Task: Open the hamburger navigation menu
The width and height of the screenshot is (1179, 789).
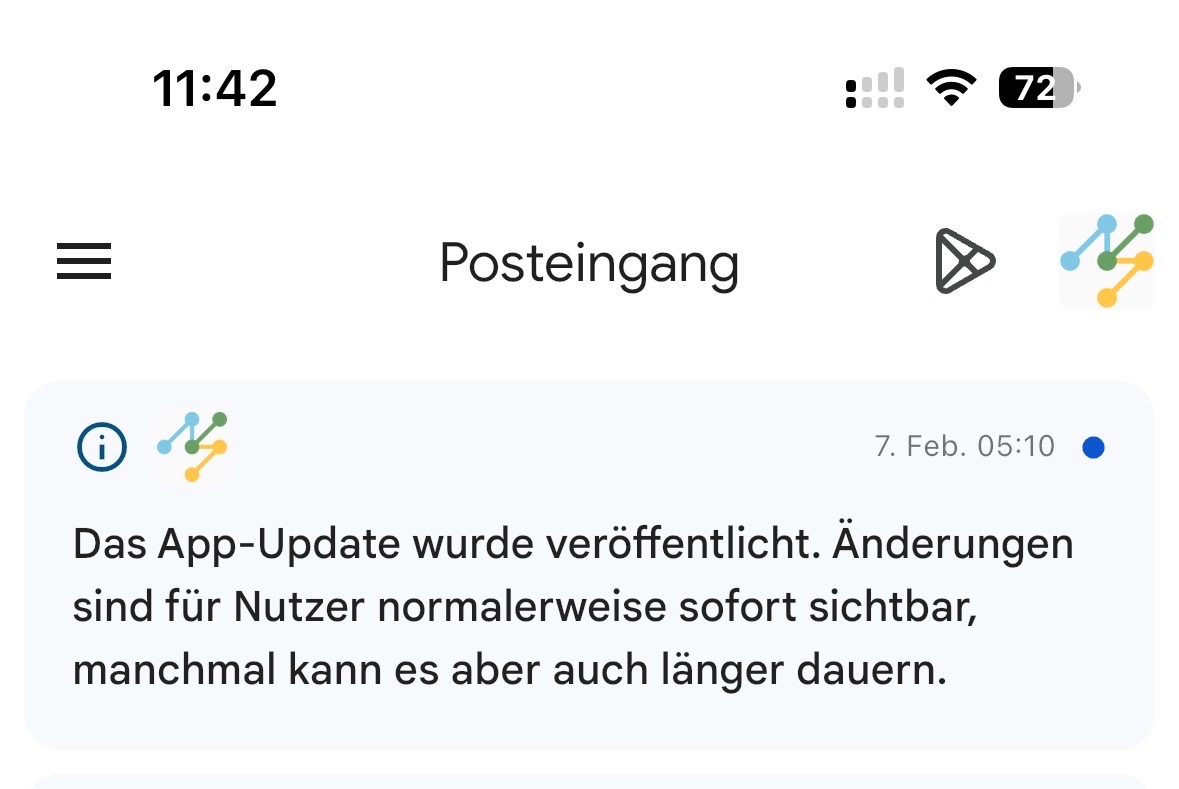Action: pos(84,262)
